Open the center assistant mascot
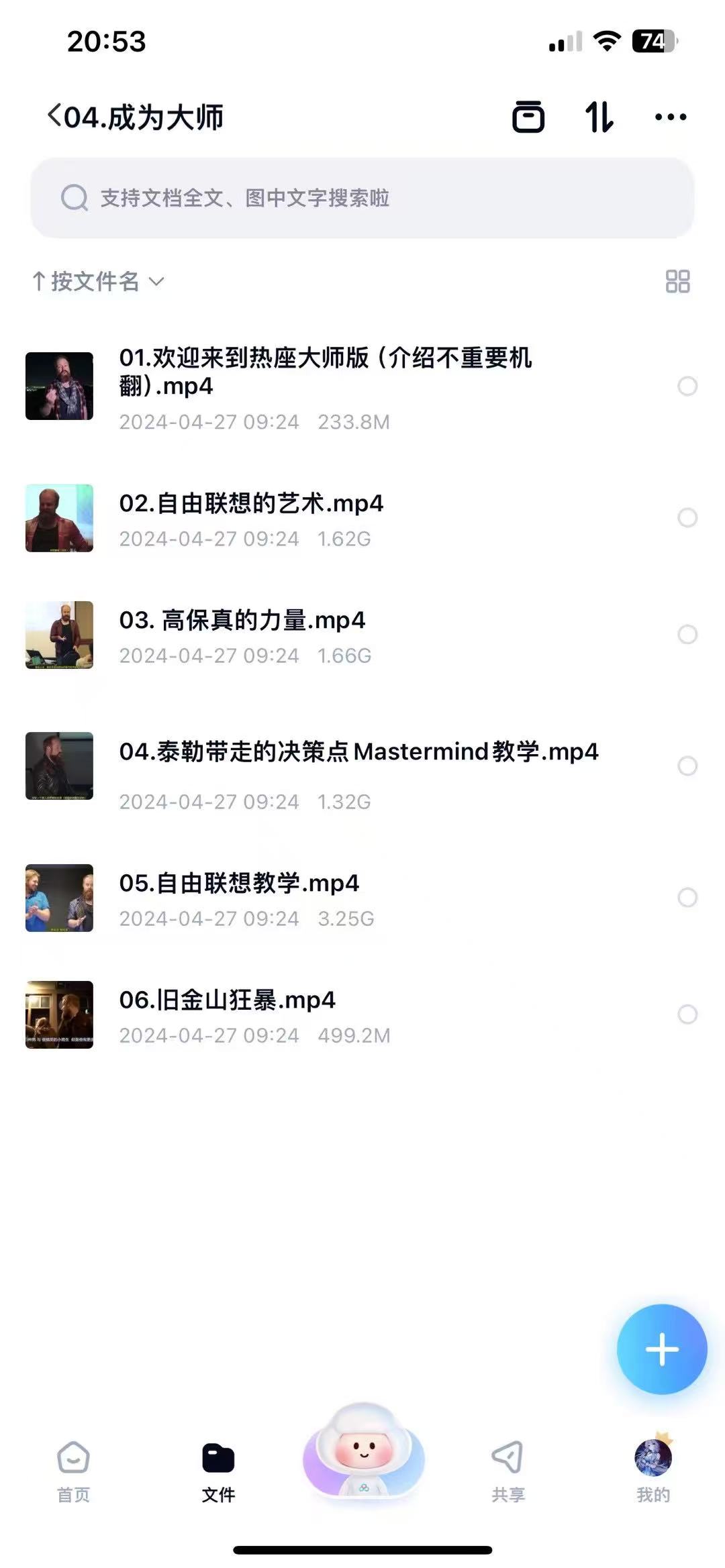 pos(363,1449)
